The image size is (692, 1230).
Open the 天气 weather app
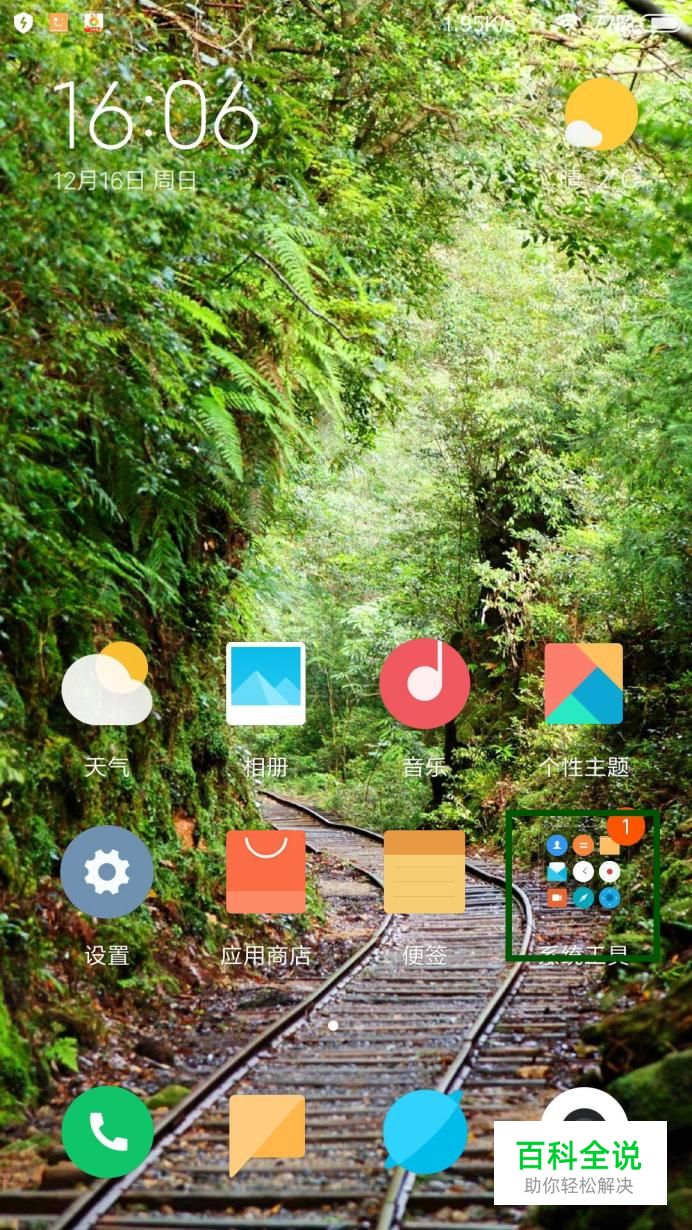tap(107, 686)
